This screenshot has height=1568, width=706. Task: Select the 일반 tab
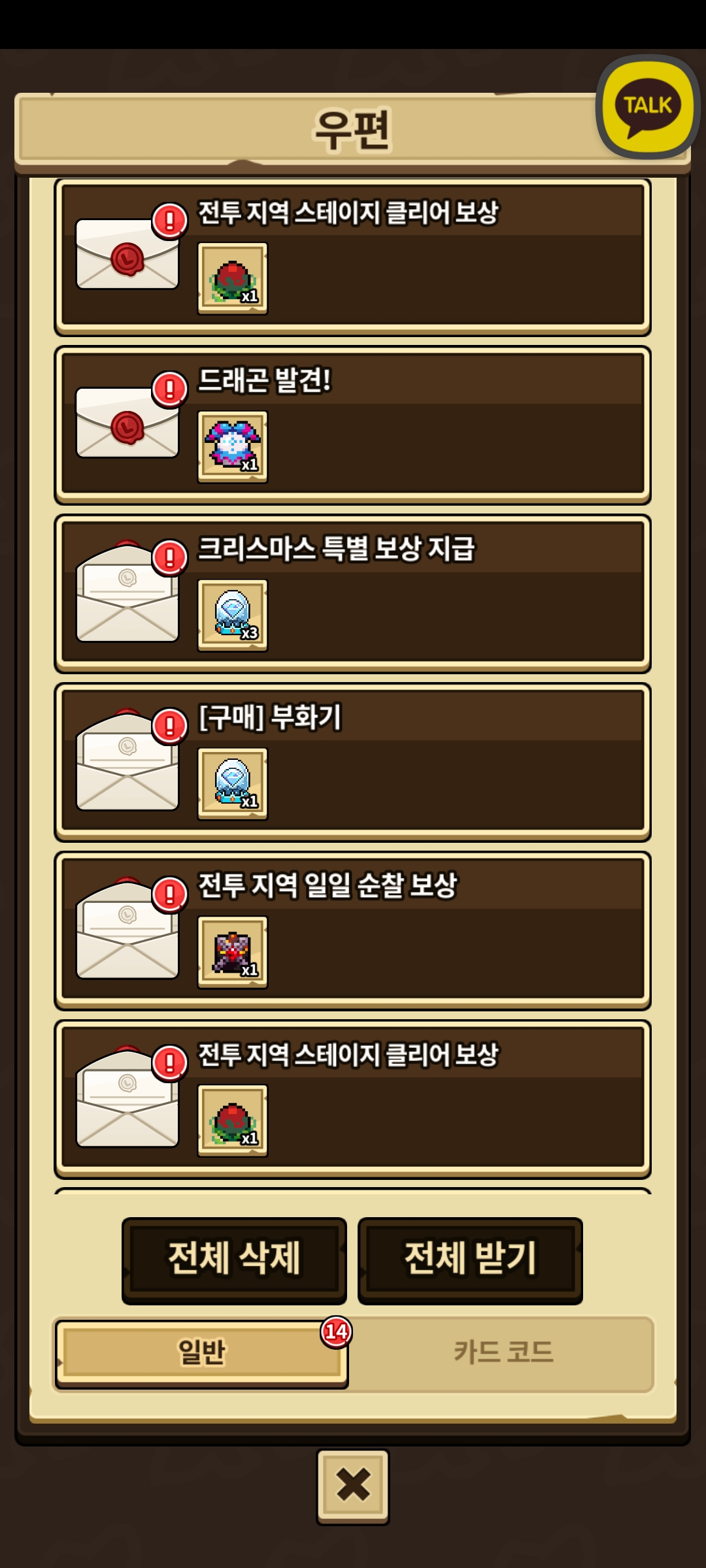(x=201, y=1352)
